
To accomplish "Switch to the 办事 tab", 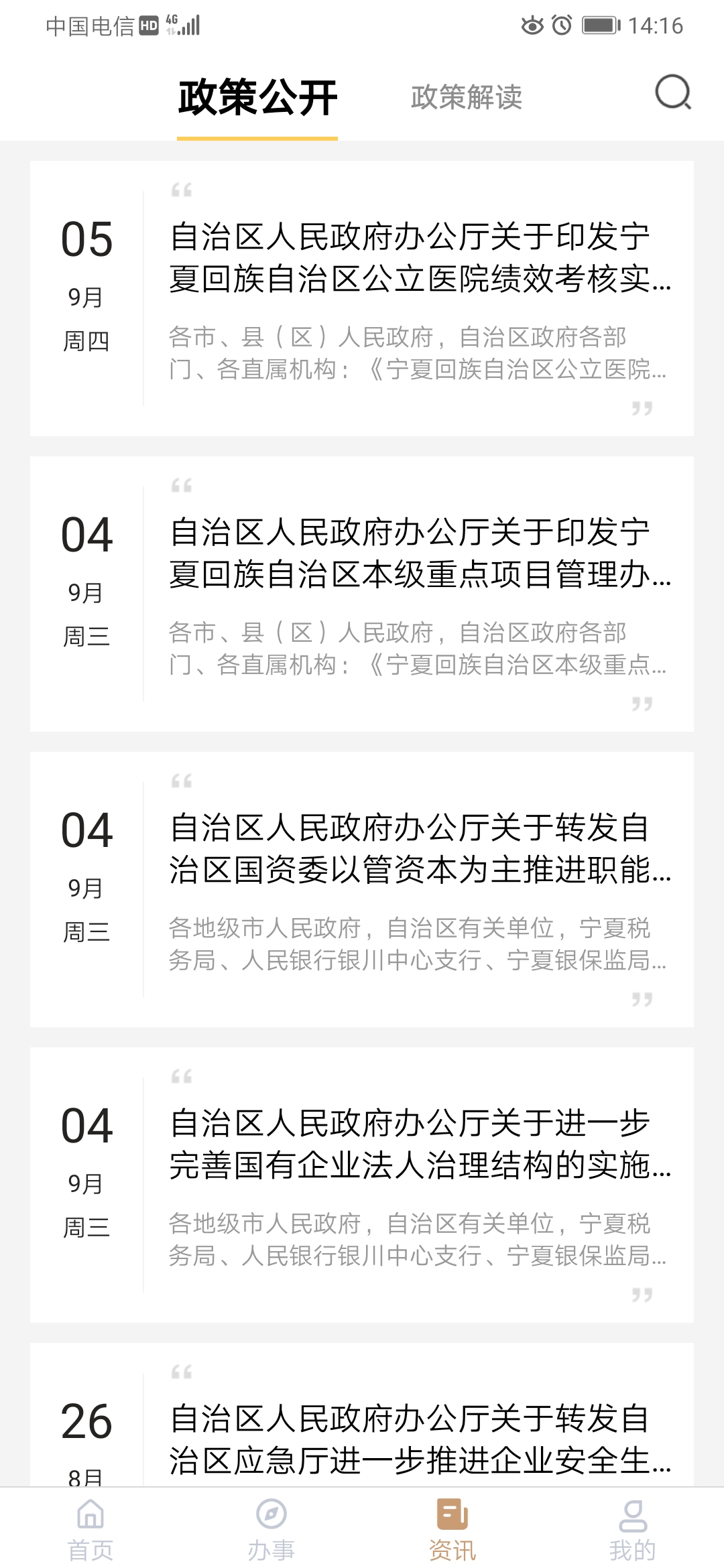I will tap(271, 1530).
